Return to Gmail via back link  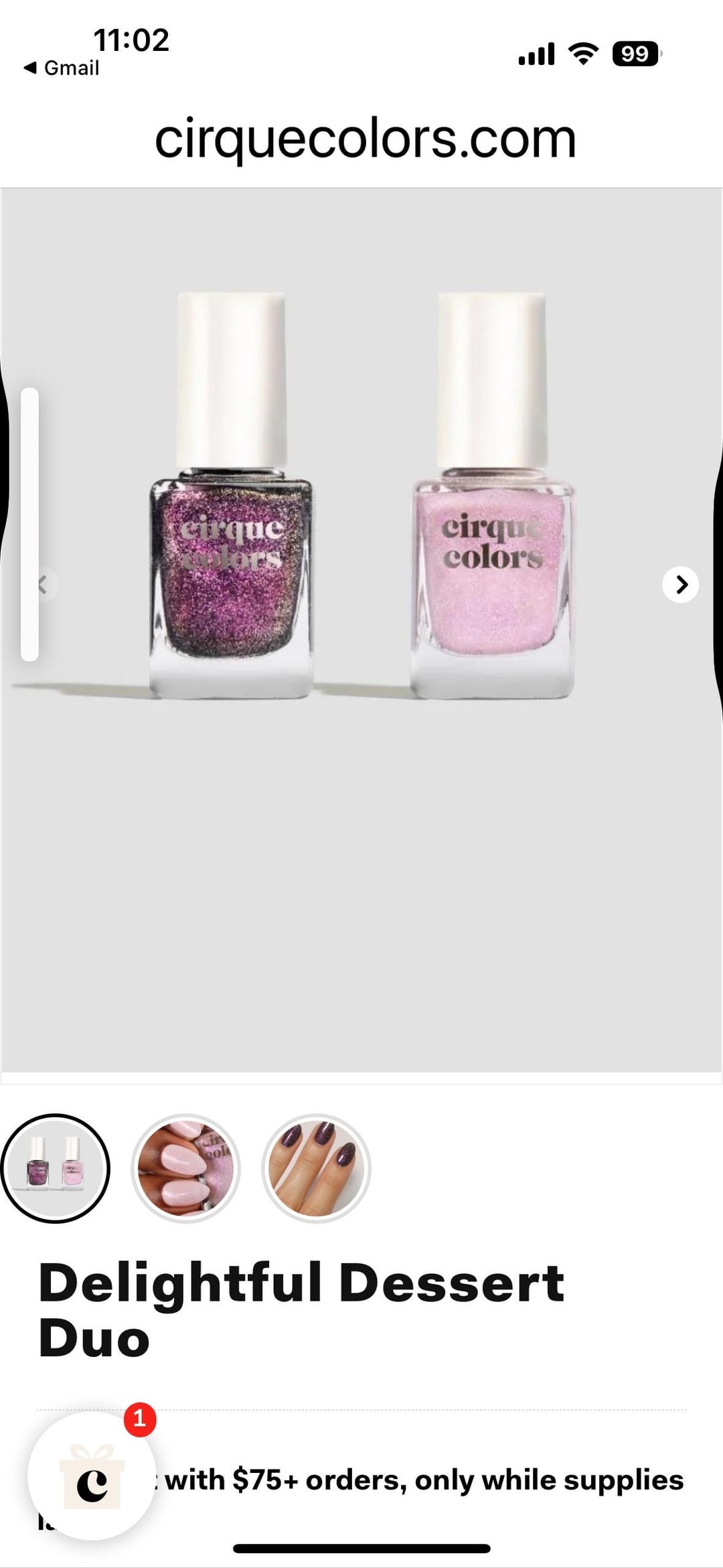62,68
